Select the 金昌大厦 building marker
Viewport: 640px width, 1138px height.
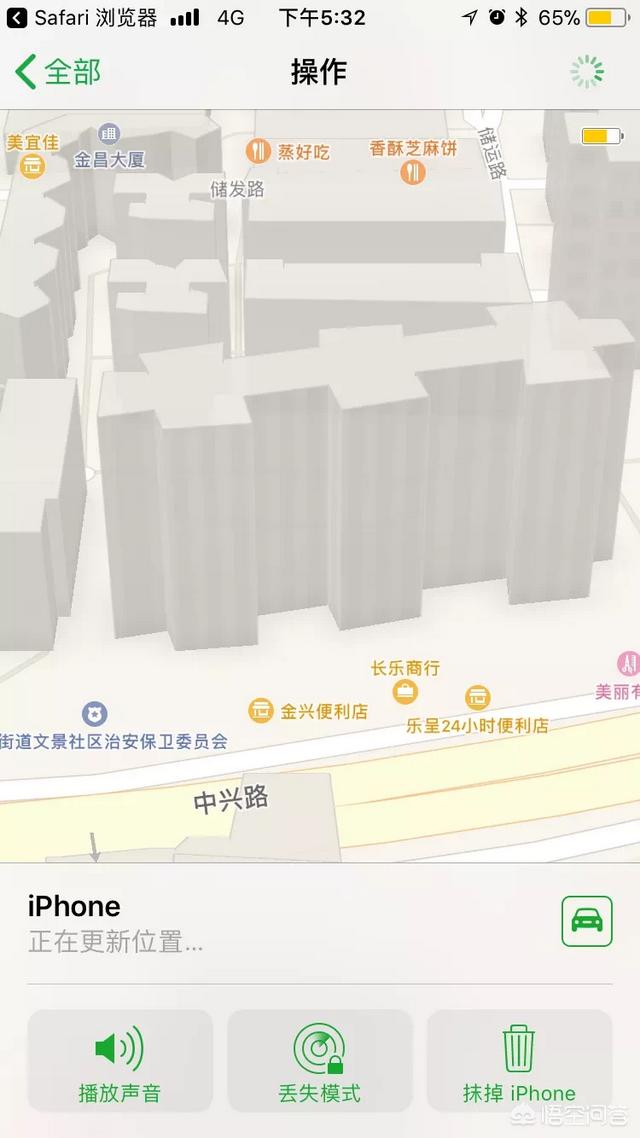pyautogui.click(x=109, y=135)
